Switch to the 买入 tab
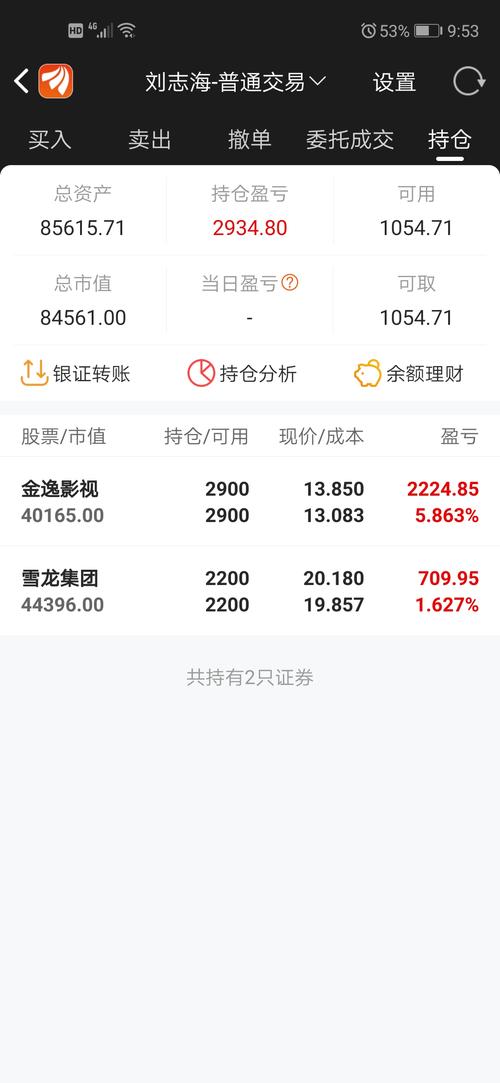 (50, 140)
